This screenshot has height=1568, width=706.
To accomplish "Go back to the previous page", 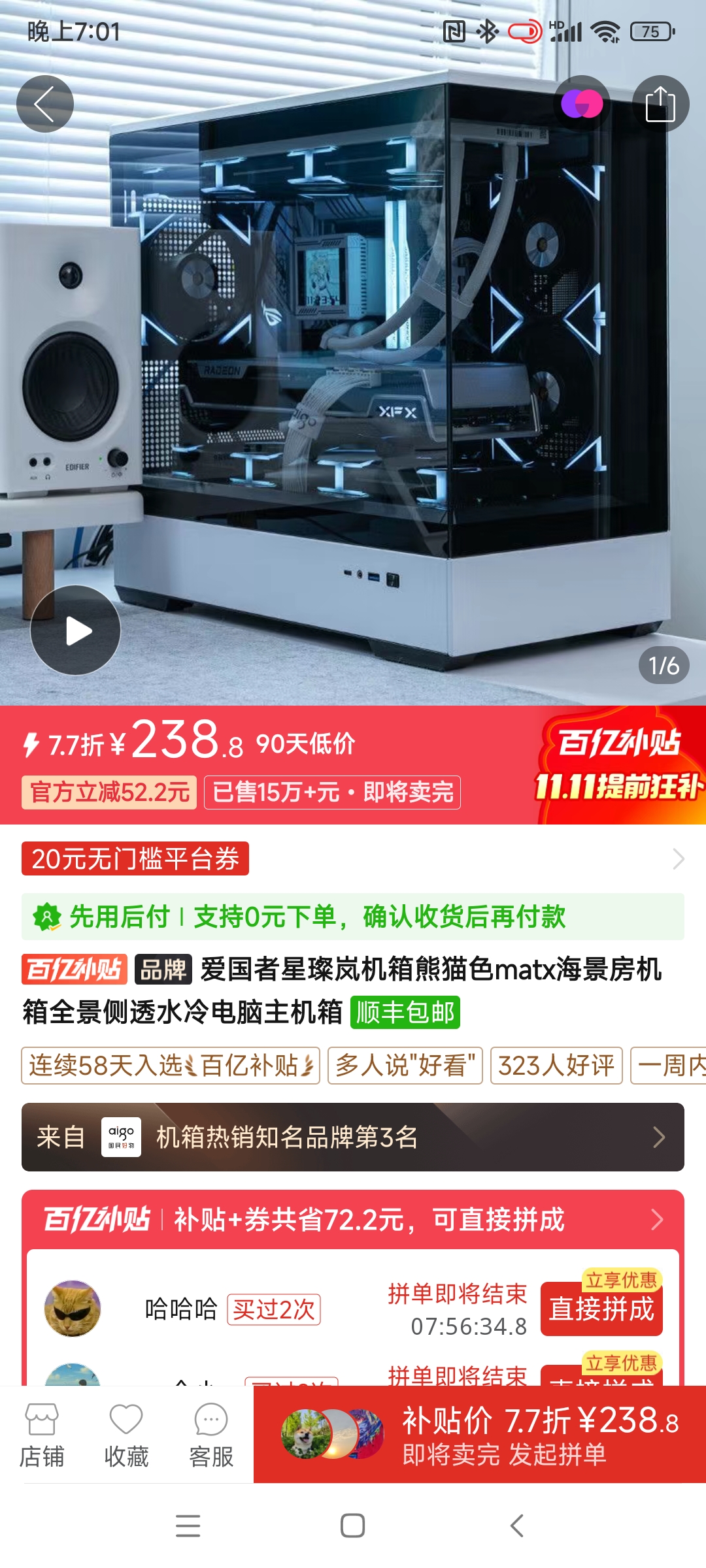I will (44, 105).
